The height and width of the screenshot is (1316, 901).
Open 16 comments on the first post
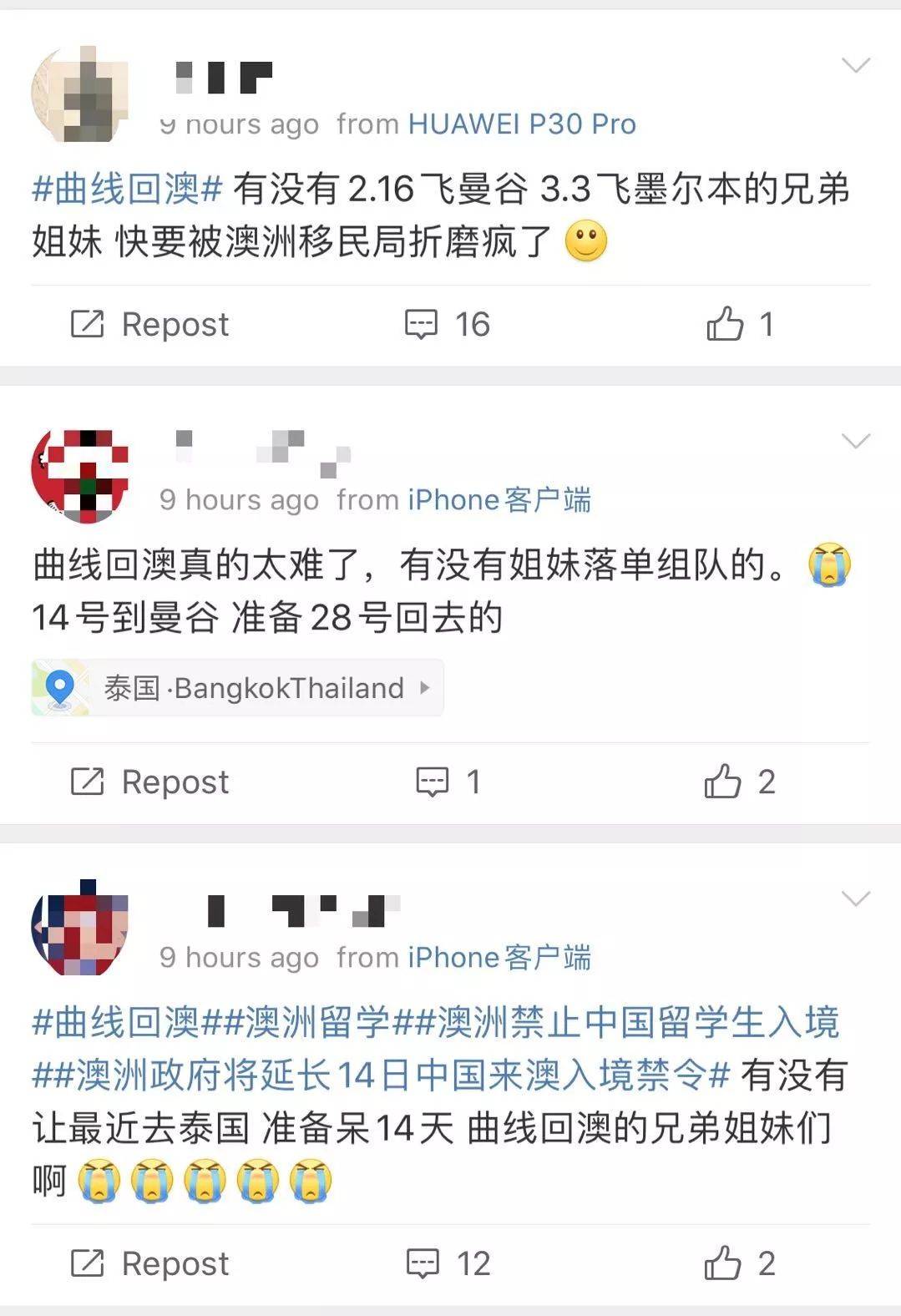(447, 324)
